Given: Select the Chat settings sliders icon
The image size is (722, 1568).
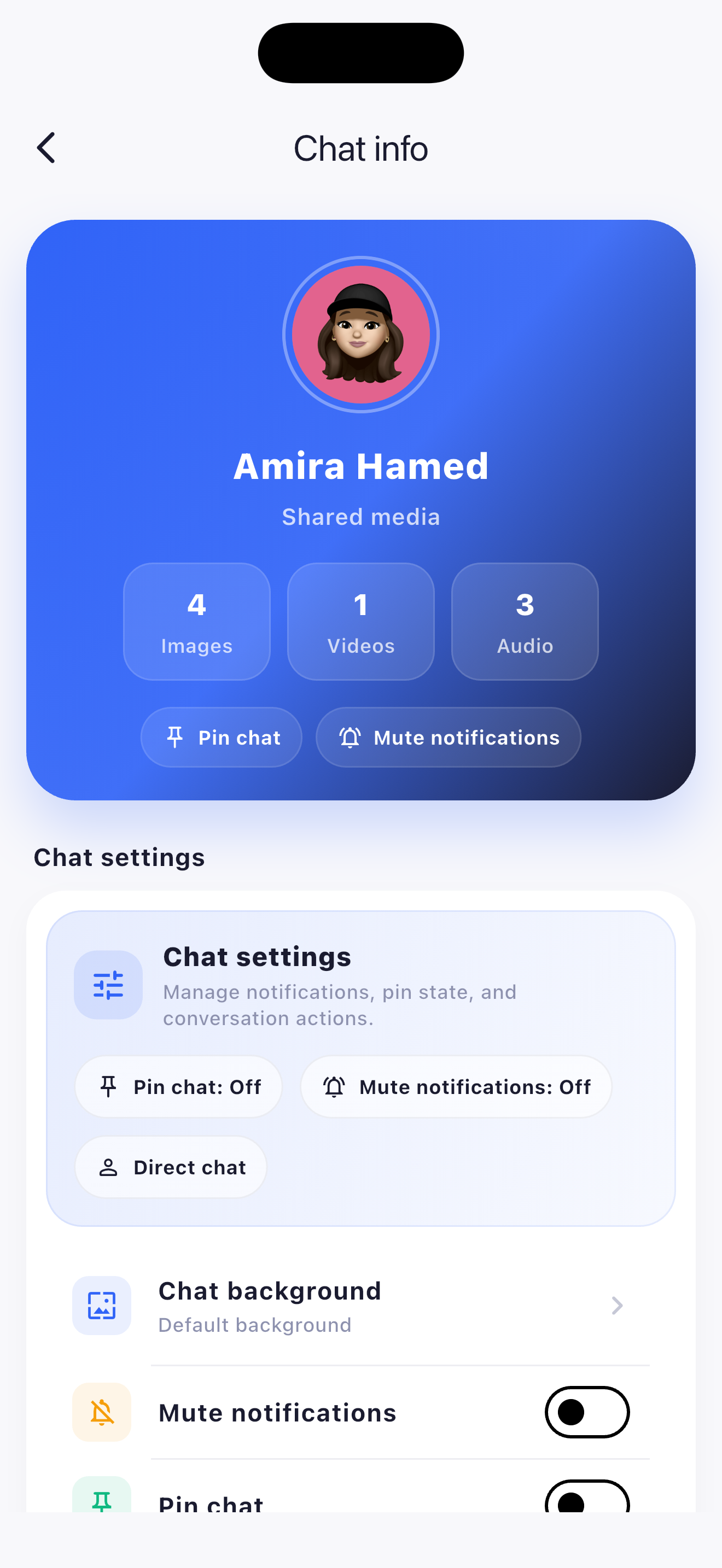Looking at the screenshot, I should click(108, 984).
